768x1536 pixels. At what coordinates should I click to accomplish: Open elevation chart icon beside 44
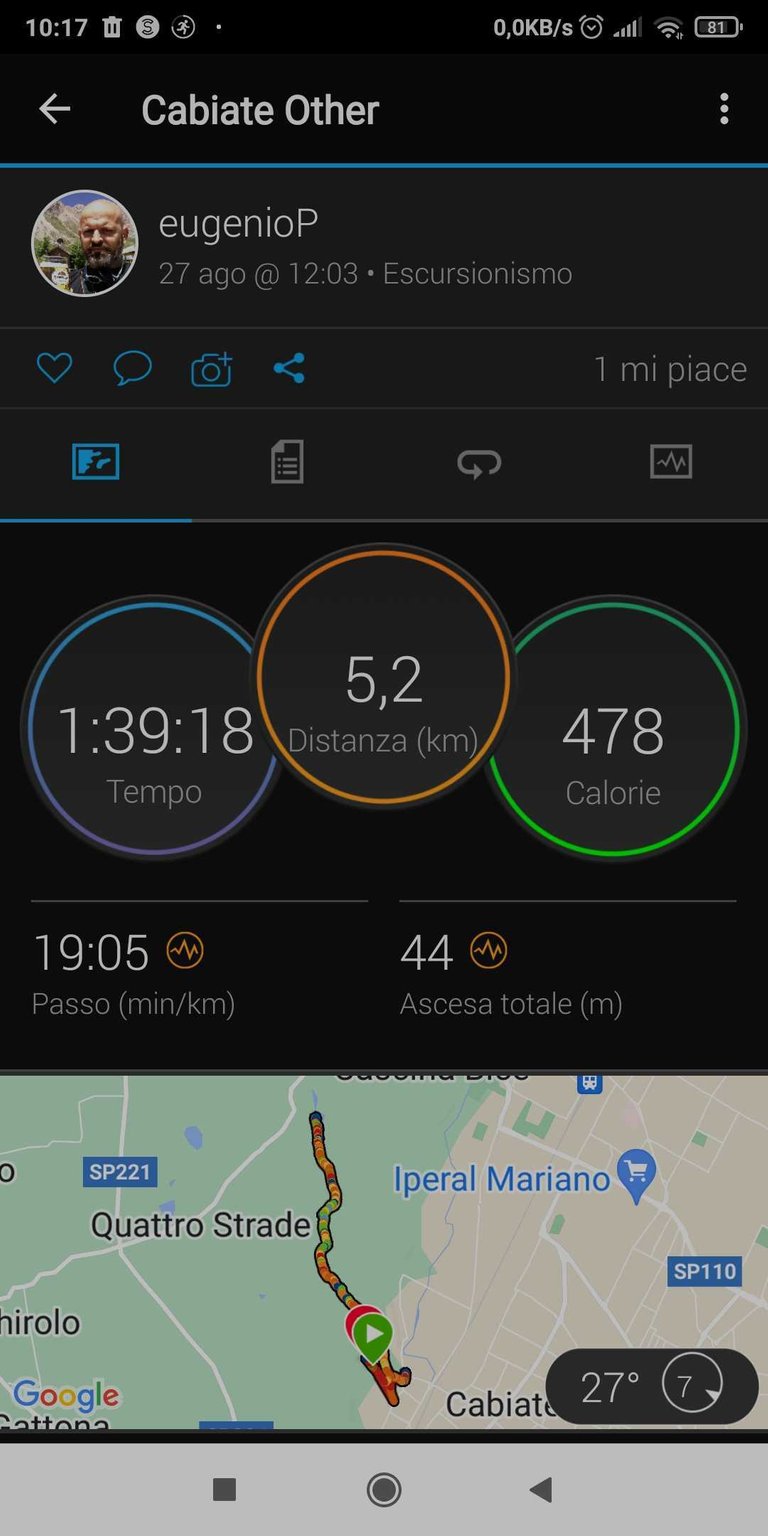[488, 950]
